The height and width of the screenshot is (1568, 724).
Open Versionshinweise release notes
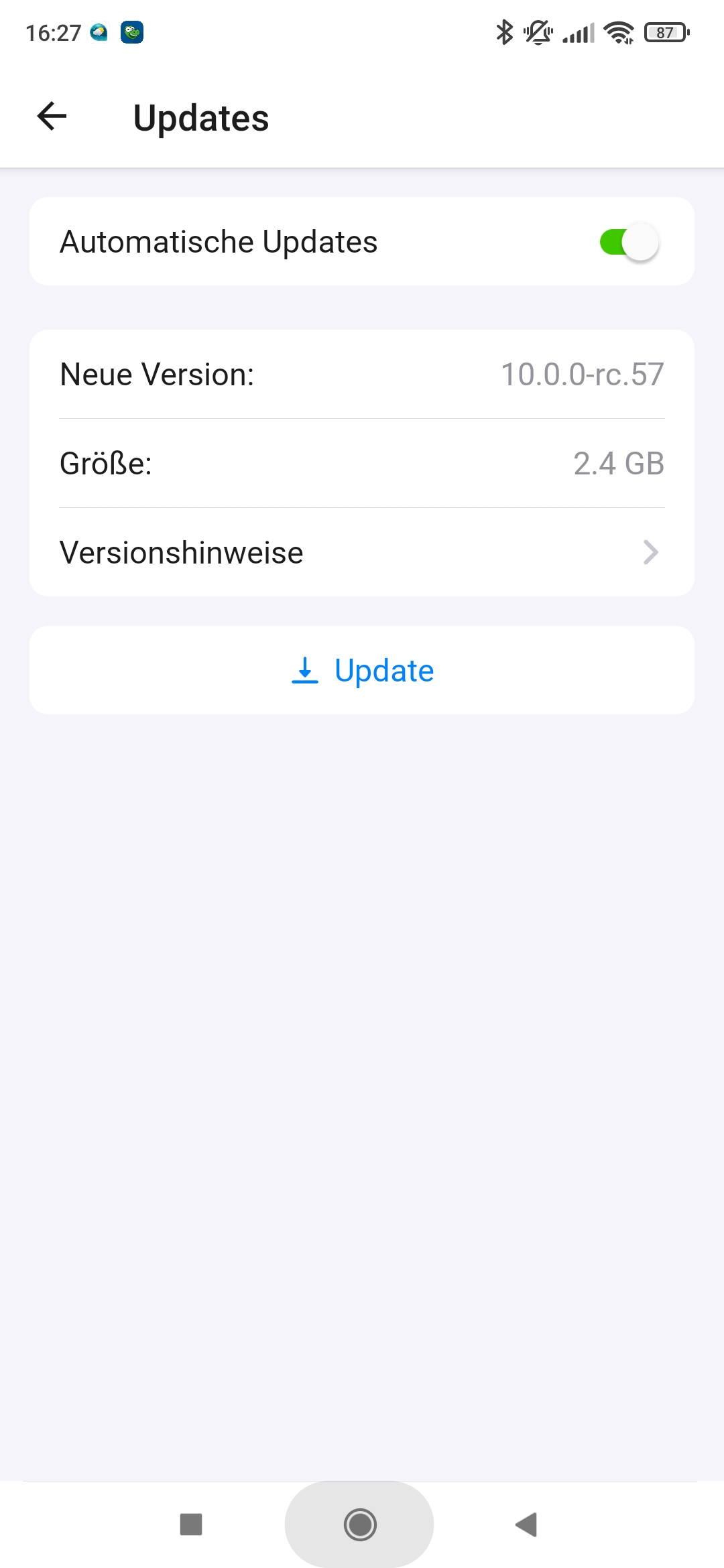click(362, 553)
